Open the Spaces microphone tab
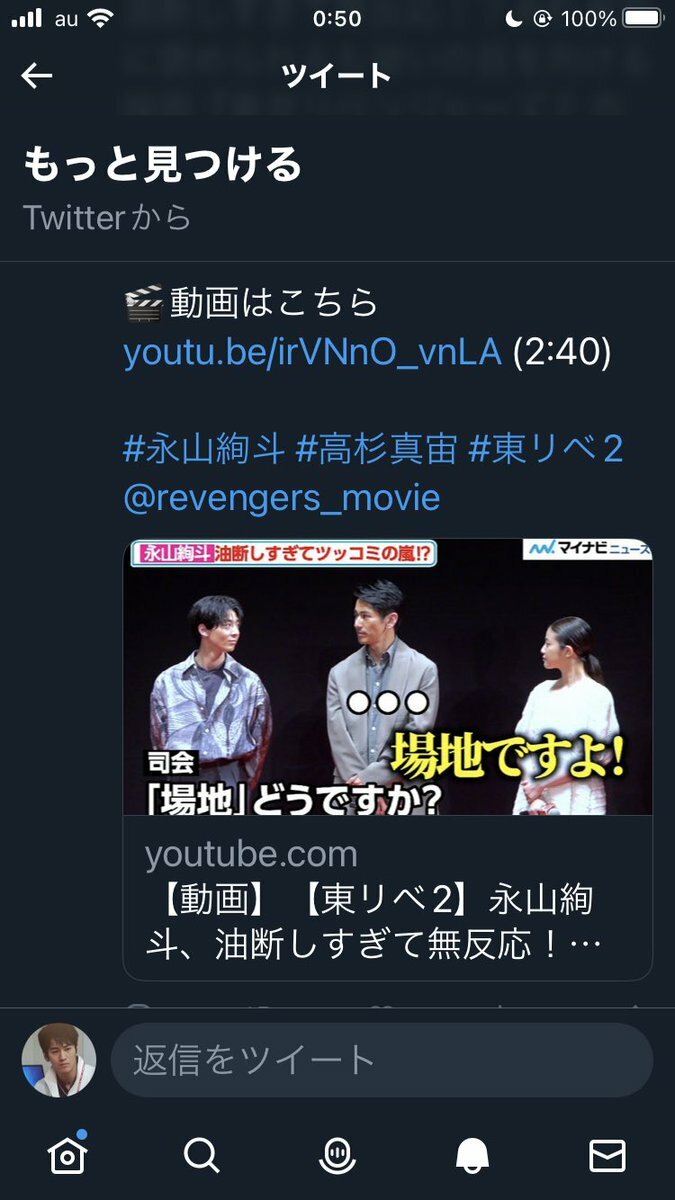Image resolution: width=675 pixels, height=1200 pixels. point(338,1156)
